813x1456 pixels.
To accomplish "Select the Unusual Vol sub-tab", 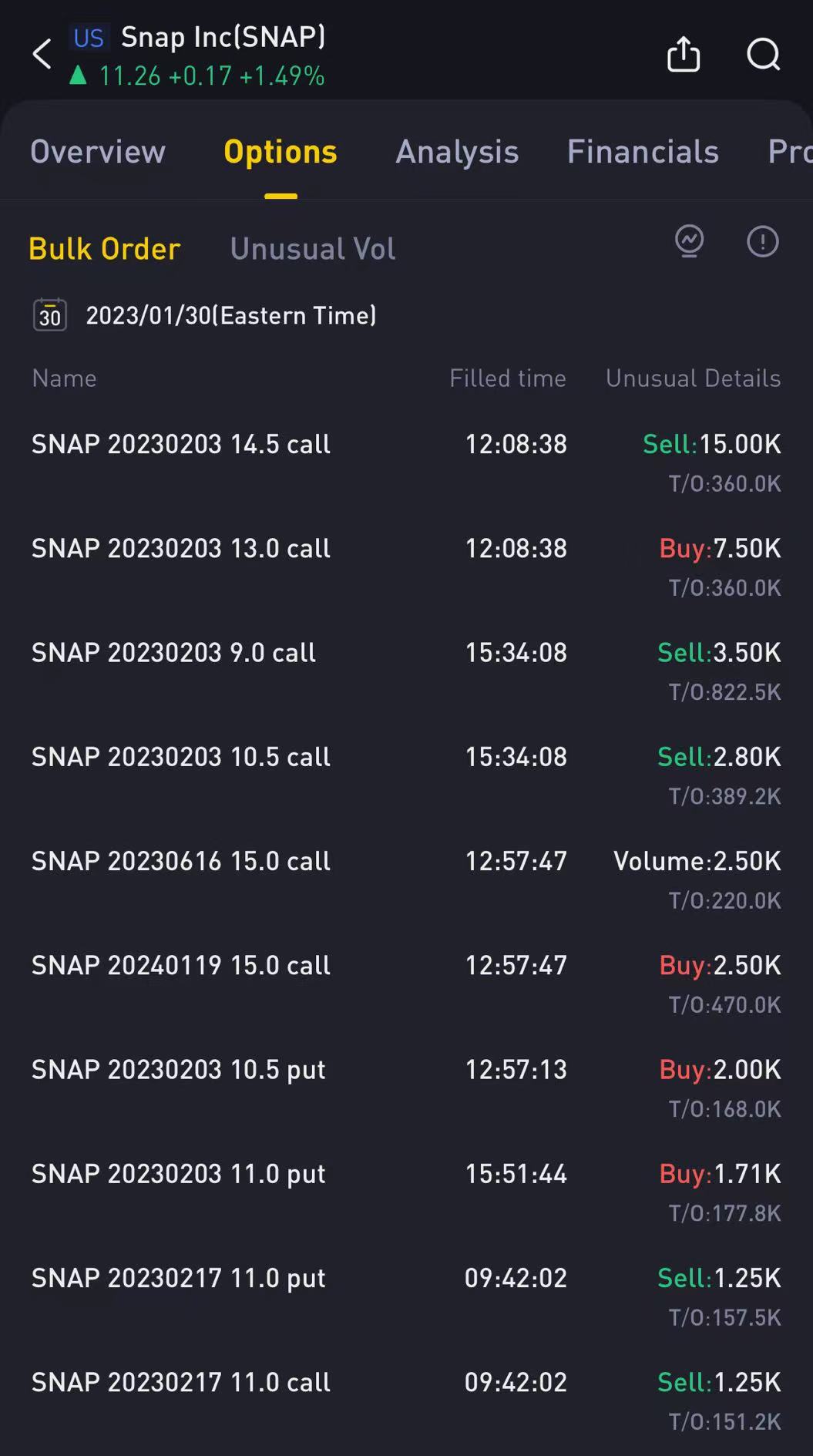I will [313, 249].
